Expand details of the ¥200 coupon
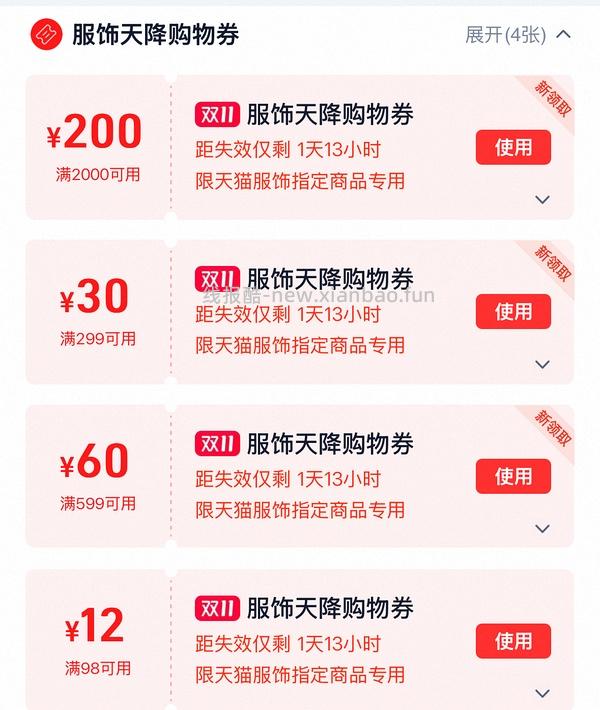 click(543, 199)
